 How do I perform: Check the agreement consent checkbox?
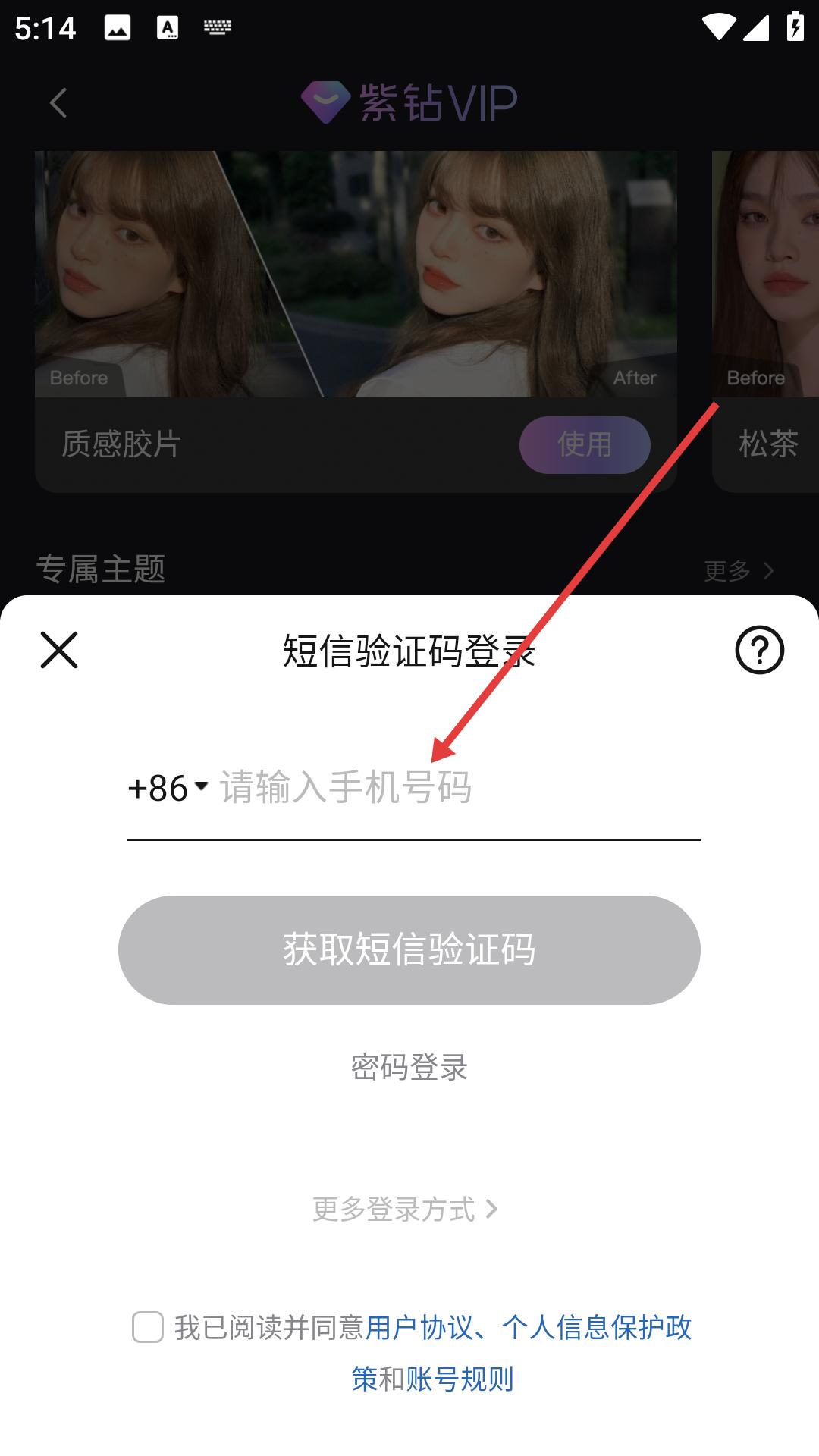pyautogui.click(x=148, y=1327)
